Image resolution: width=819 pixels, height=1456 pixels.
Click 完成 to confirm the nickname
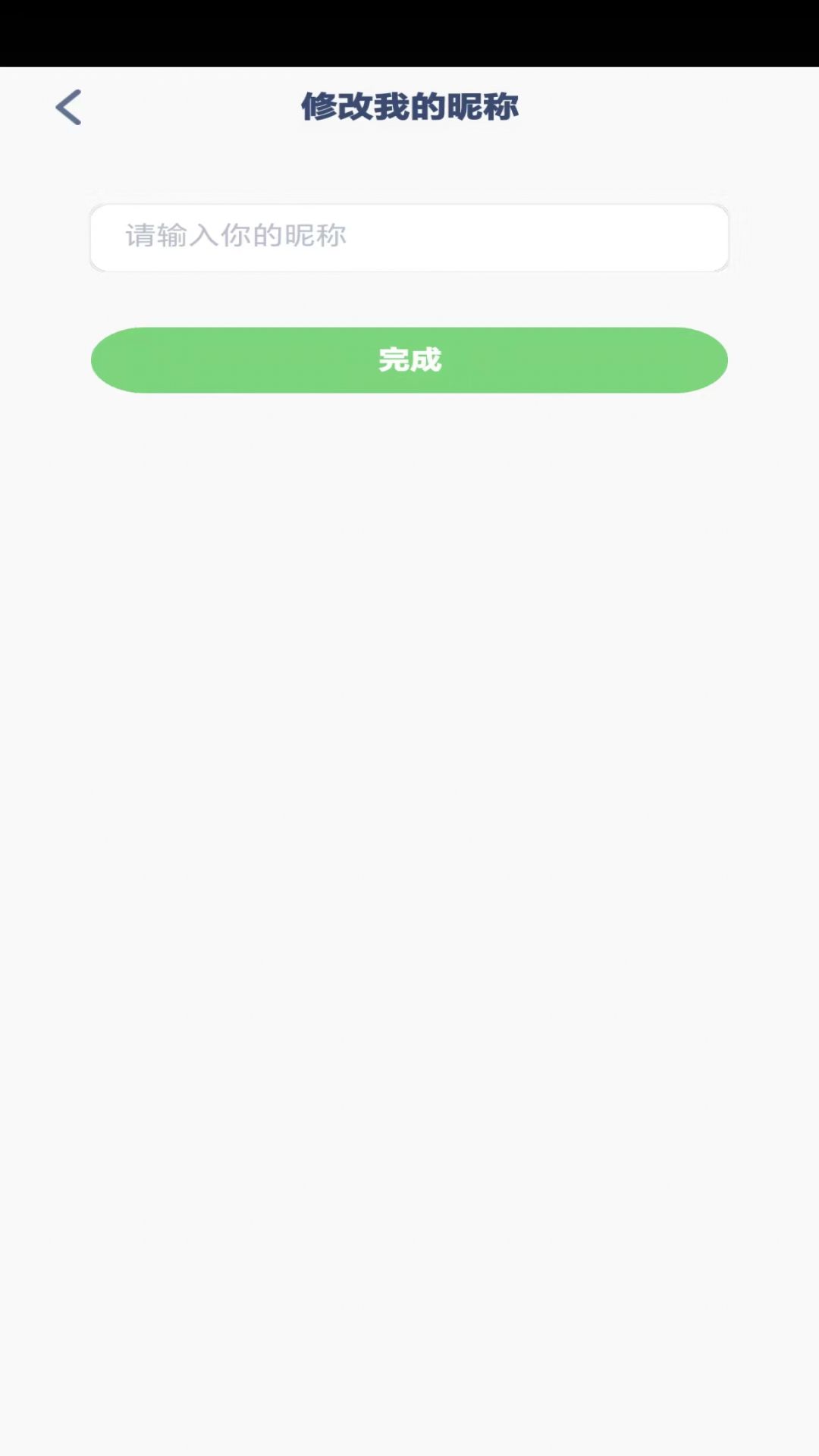coord(409,360)
